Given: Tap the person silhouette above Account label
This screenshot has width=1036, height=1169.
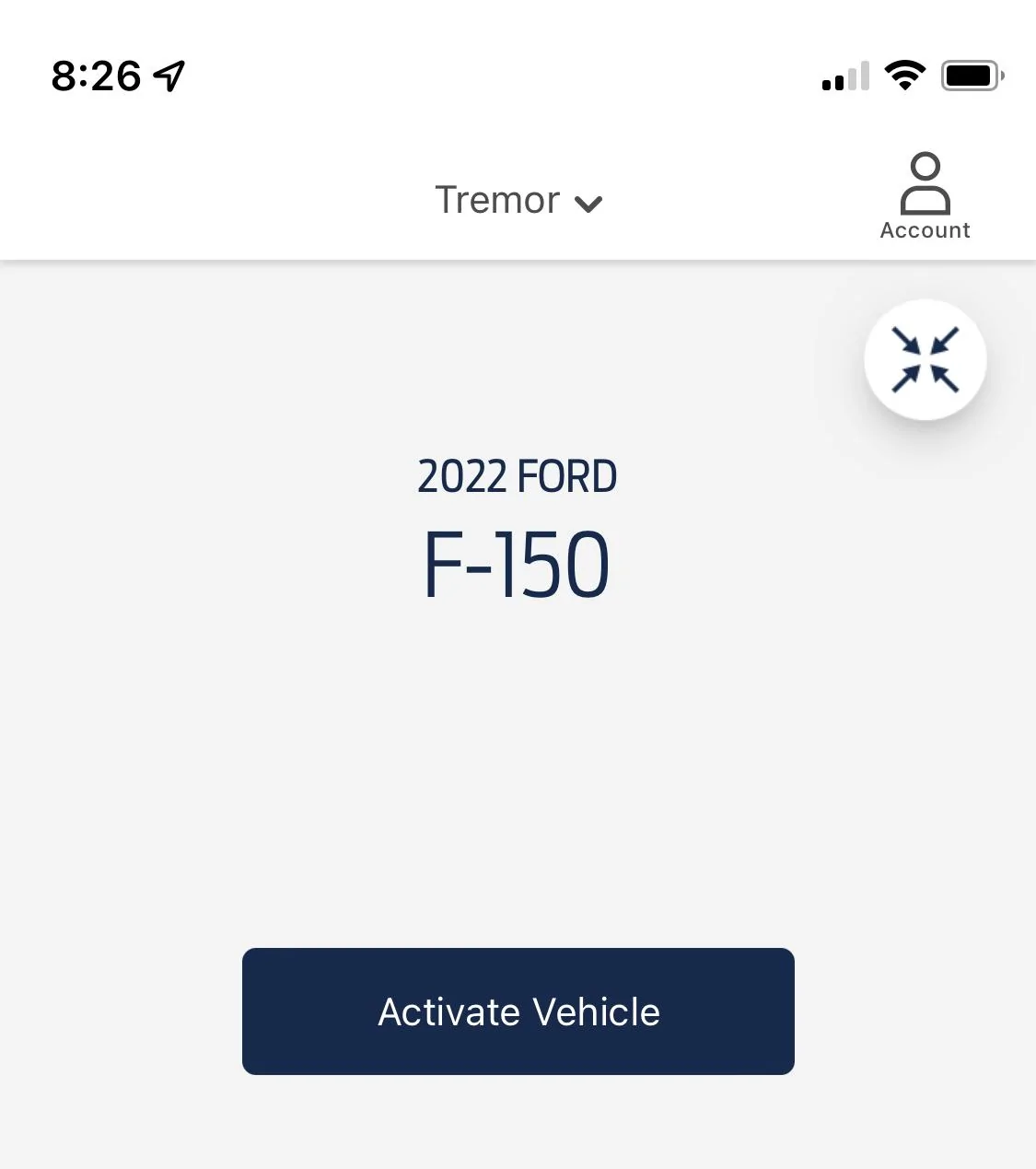Looking at the screenshot, I should [925, 184].
